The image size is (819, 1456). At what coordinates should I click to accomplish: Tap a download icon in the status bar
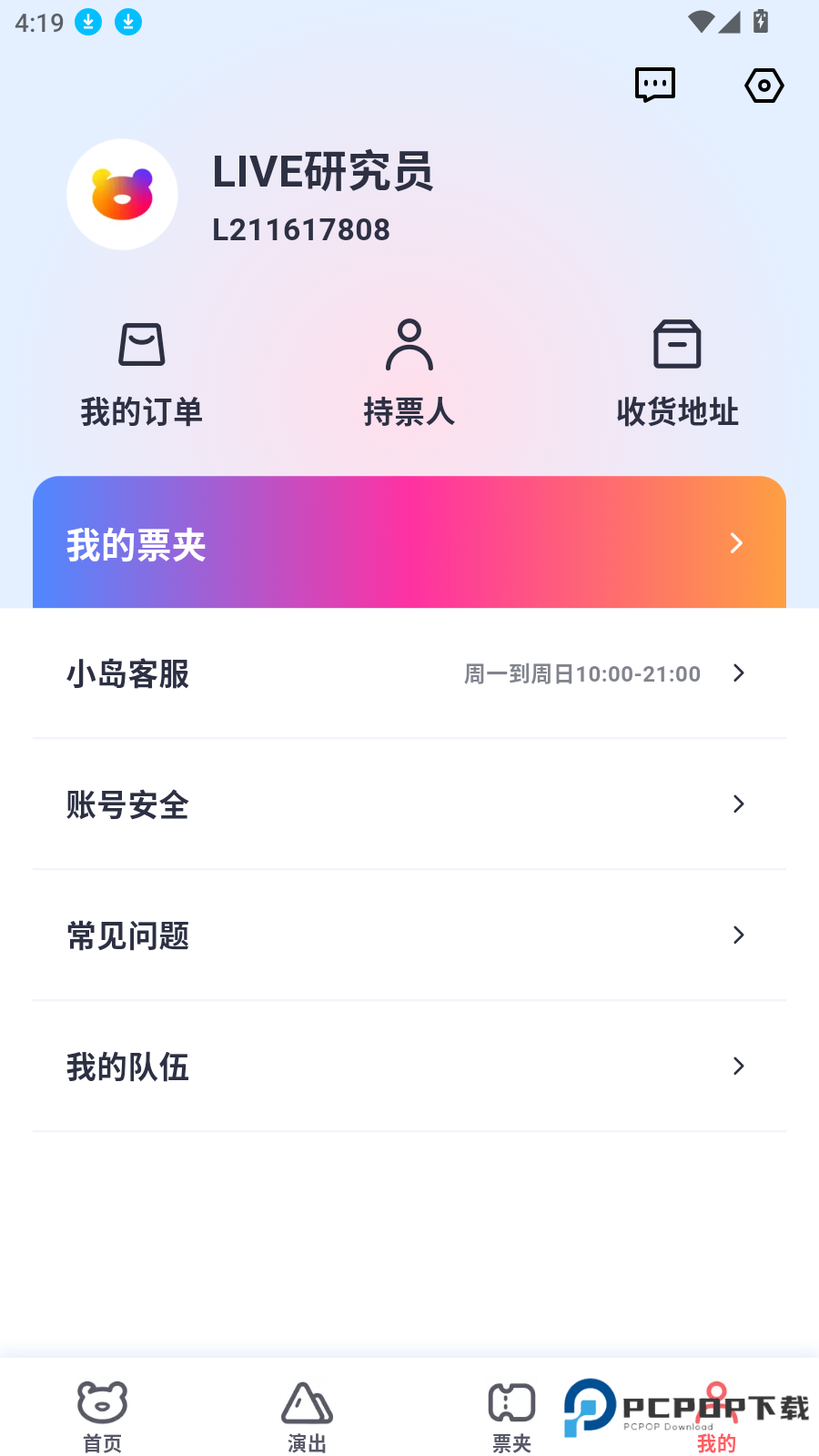(87, 22)
